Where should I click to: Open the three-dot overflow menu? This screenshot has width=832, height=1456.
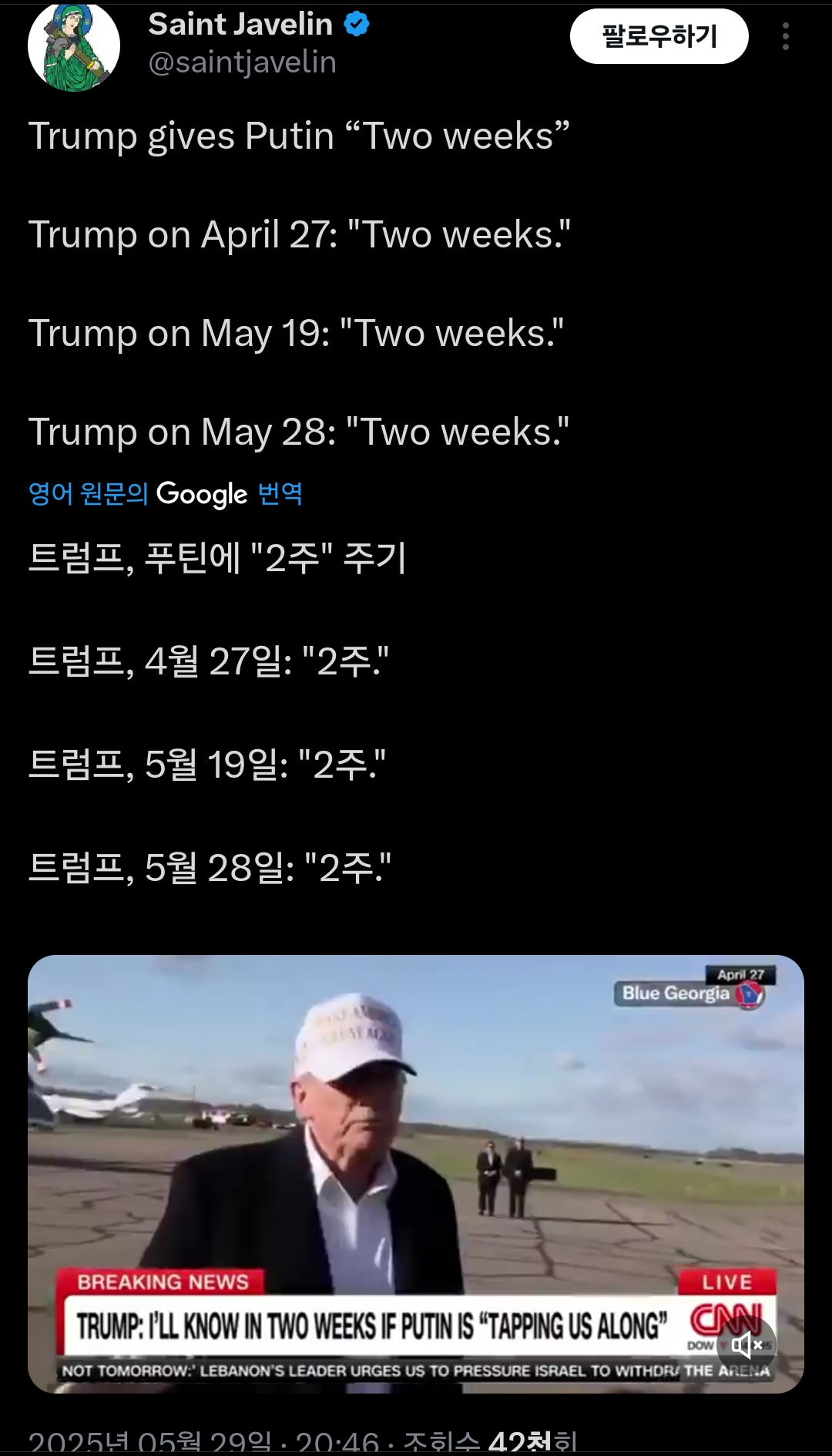(x=785, y=36)
